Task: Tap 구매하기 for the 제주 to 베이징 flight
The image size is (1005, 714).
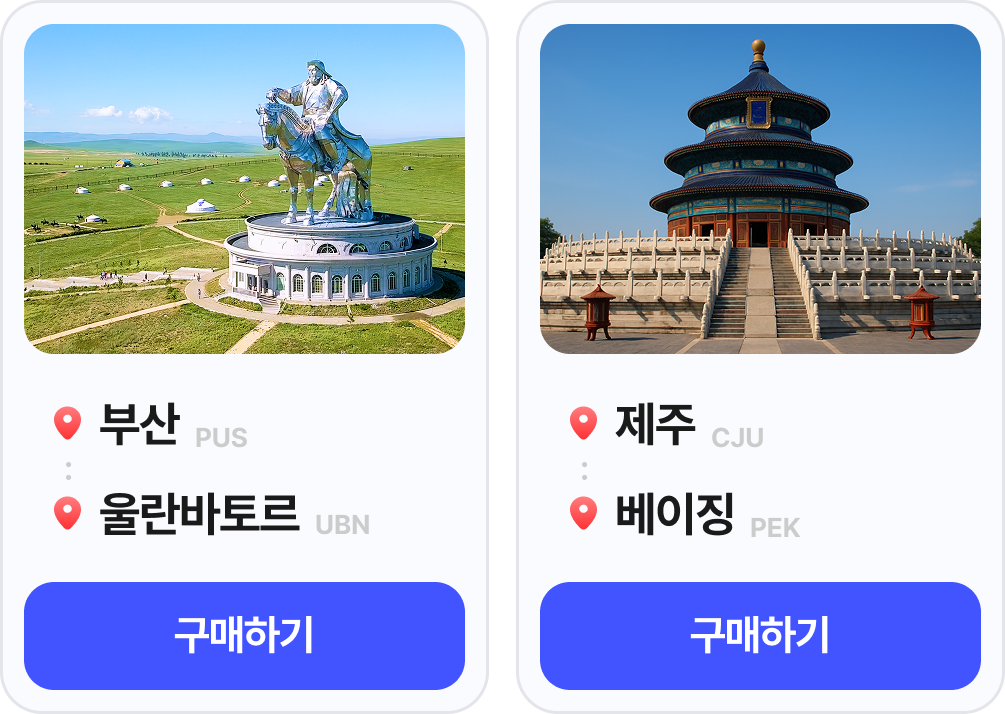Action: click(760, 636)
